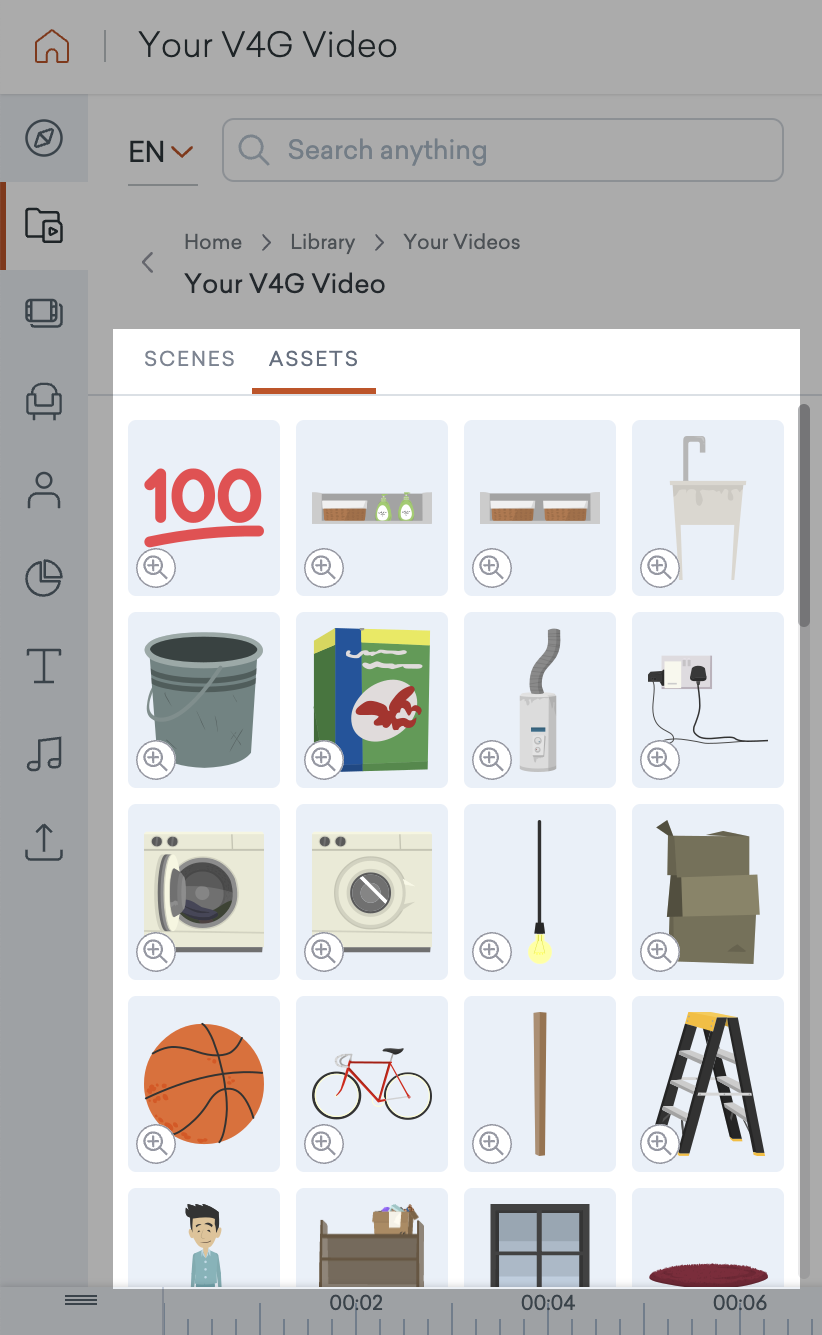This screenshot has height=1335, width=822.
Task: Open the music note sidebar icon
Action: click(44, 753)
